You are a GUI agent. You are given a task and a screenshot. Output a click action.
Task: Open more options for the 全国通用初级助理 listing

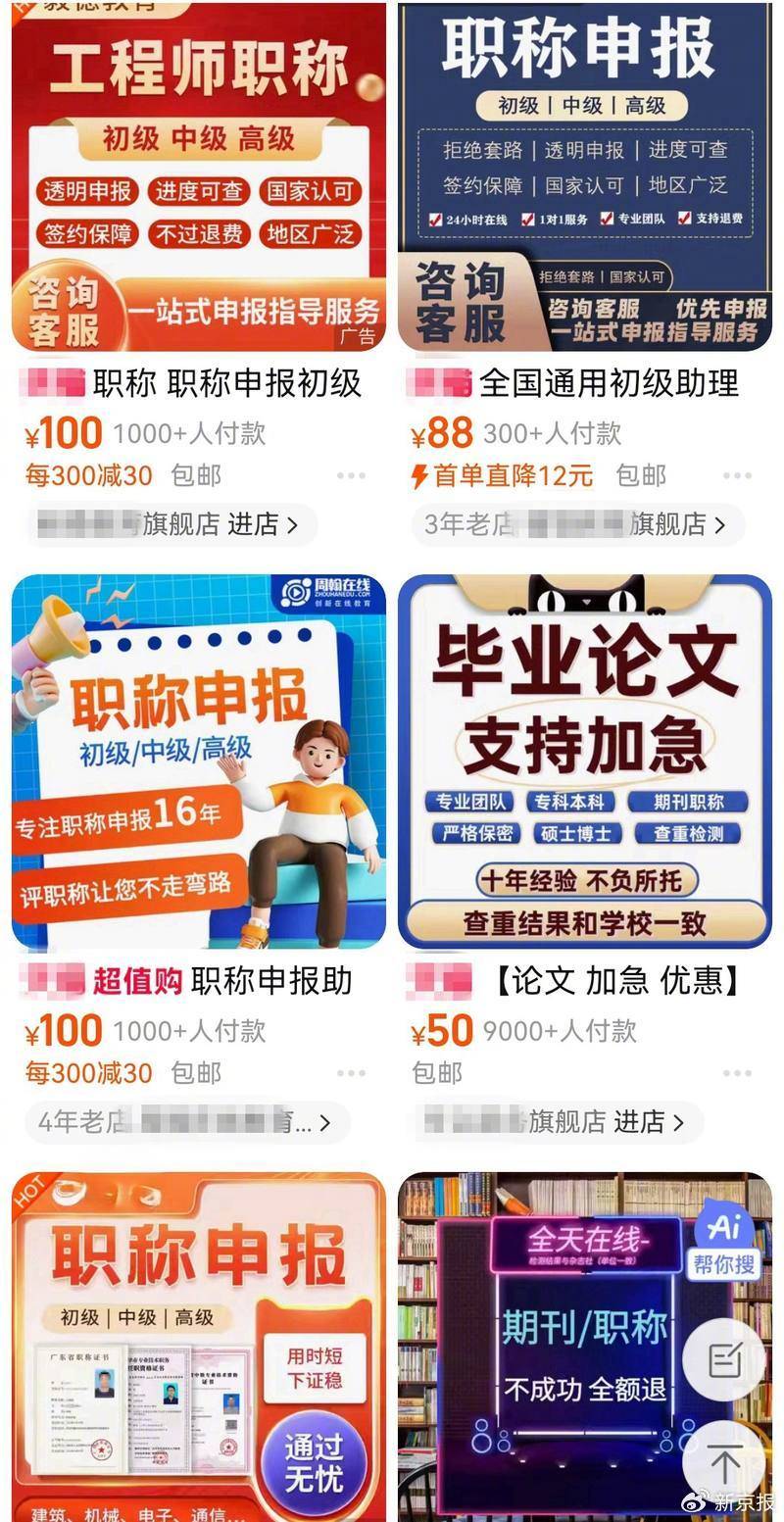pyautogui.click(x=737, y=475)
